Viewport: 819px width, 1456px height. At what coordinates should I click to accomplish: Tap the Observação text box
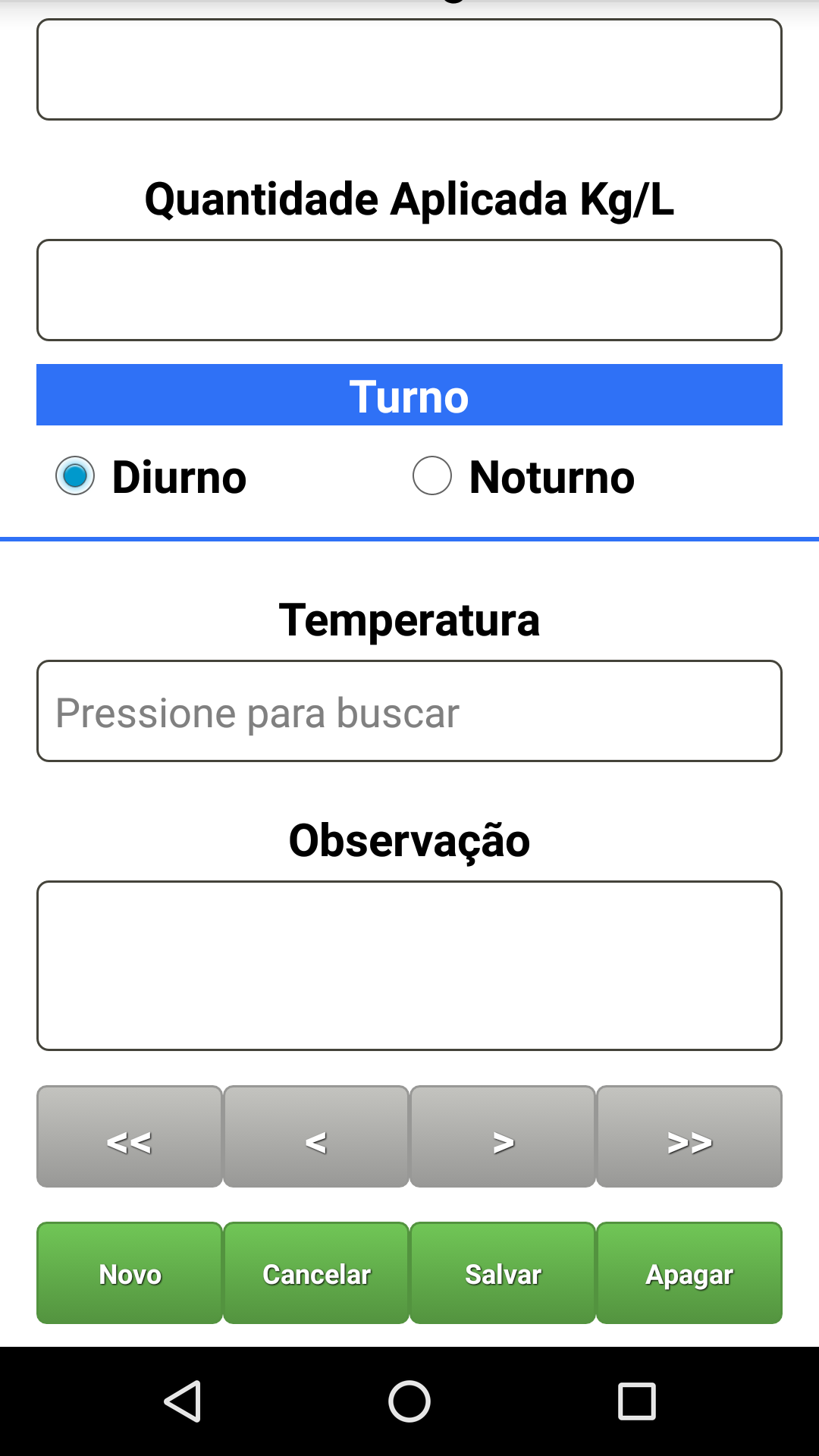click(409, 965)
